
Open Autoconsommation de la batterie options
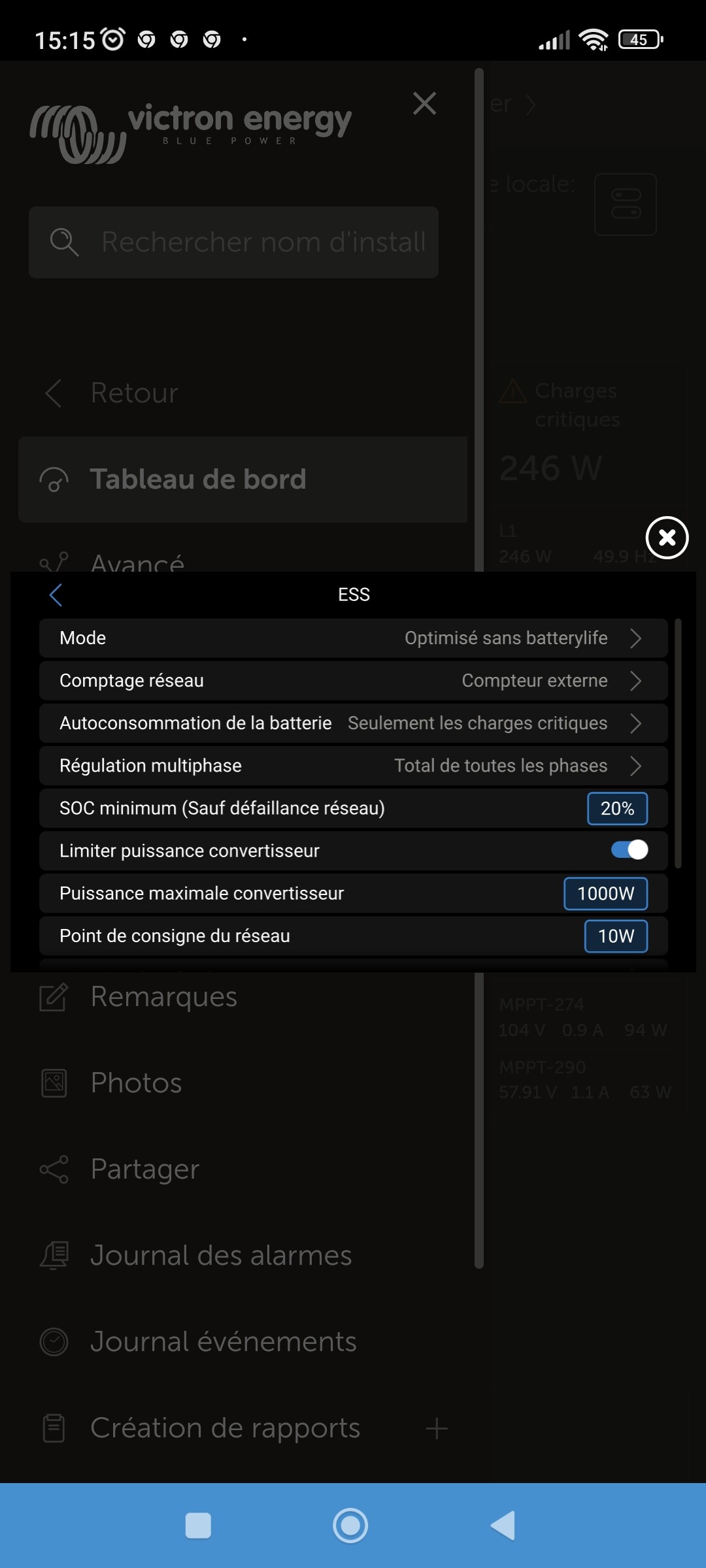tap(353, 723)
